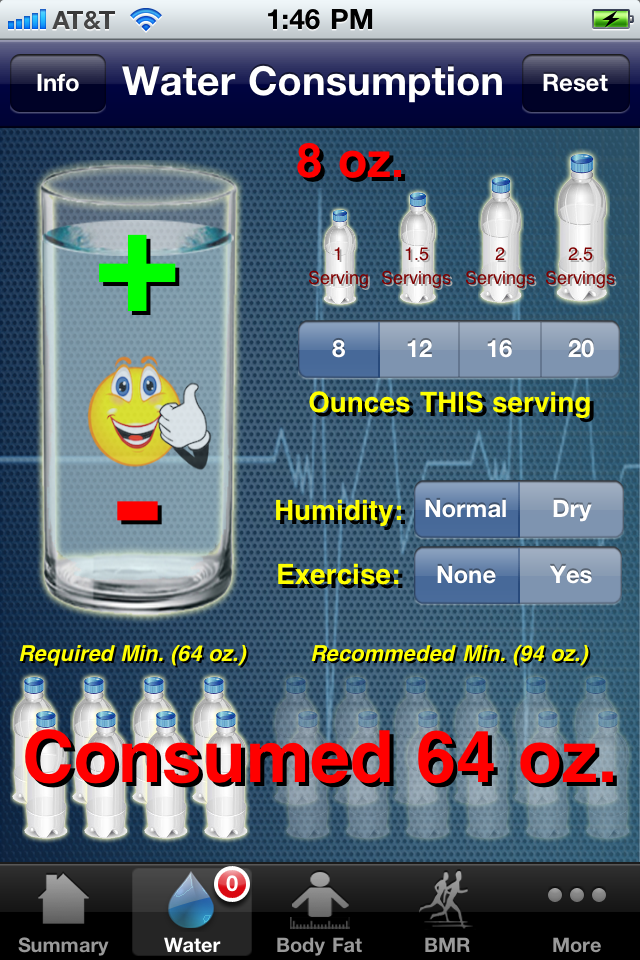Remove water with the red minus
The height and width of the screenshot is (960, 640).
138,511
